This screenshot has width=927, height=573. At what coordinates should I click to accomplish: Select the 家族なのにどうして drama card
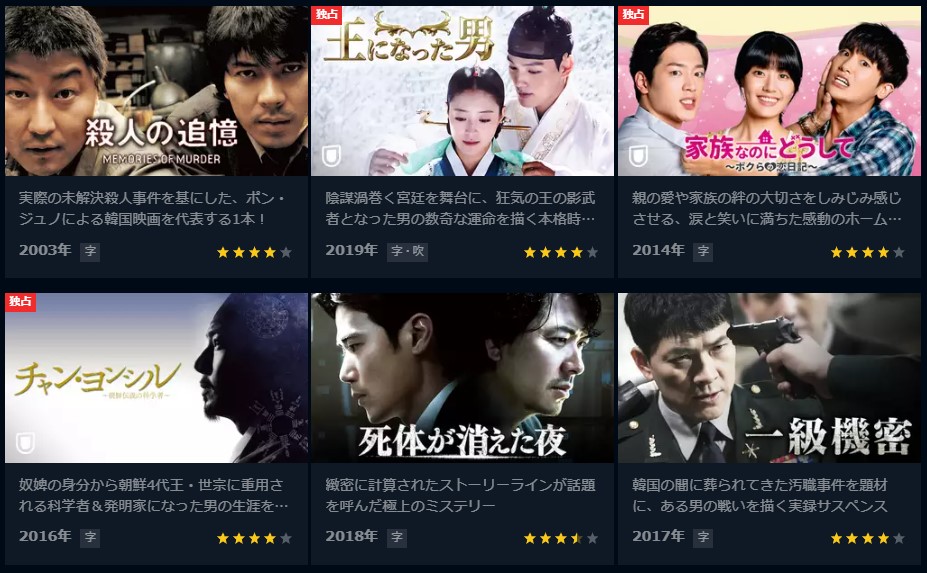pos(769,92)
